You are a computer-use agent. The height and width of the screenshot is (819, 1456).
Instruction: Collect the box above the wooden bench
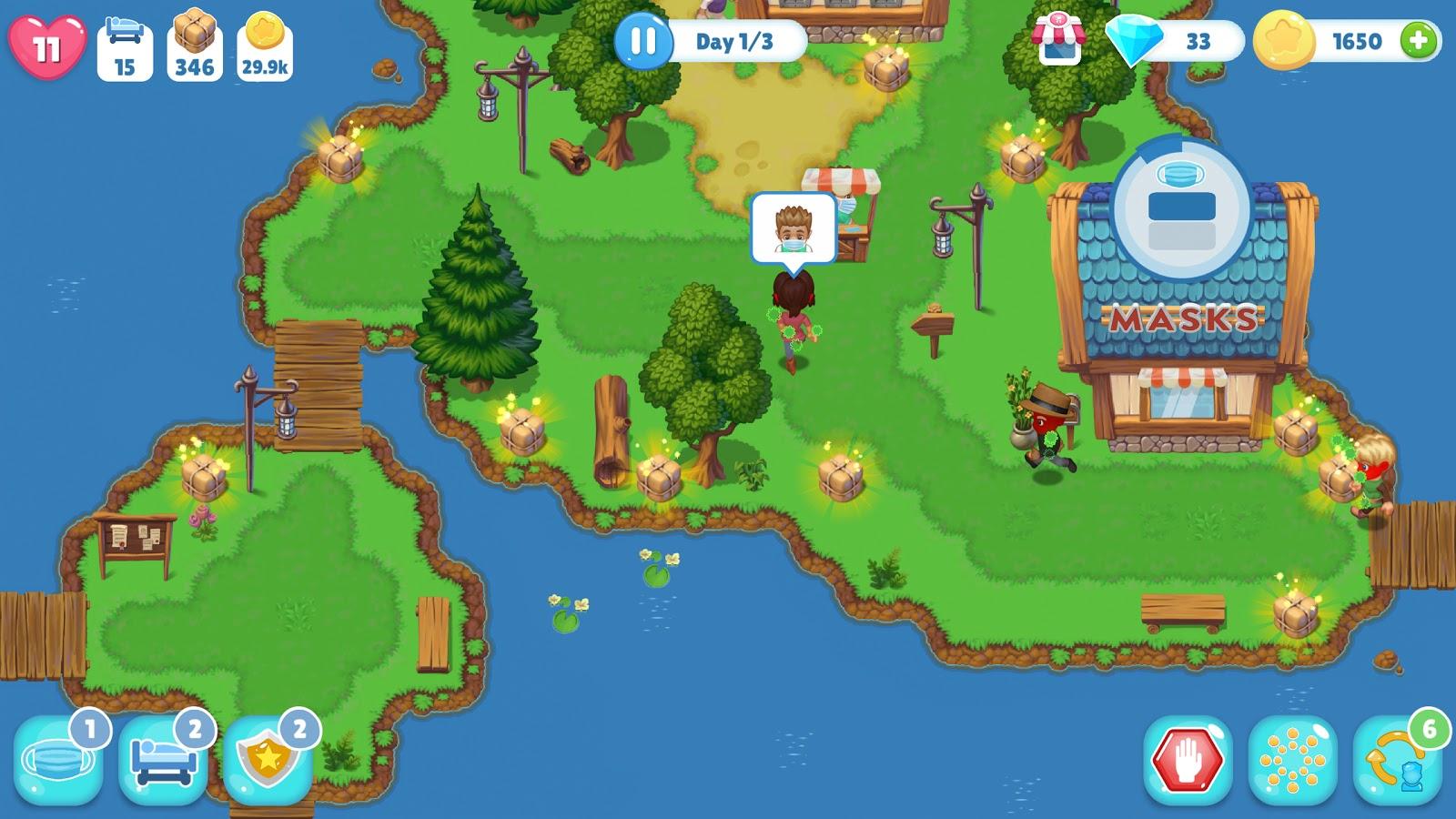[x=1296, y=612]
